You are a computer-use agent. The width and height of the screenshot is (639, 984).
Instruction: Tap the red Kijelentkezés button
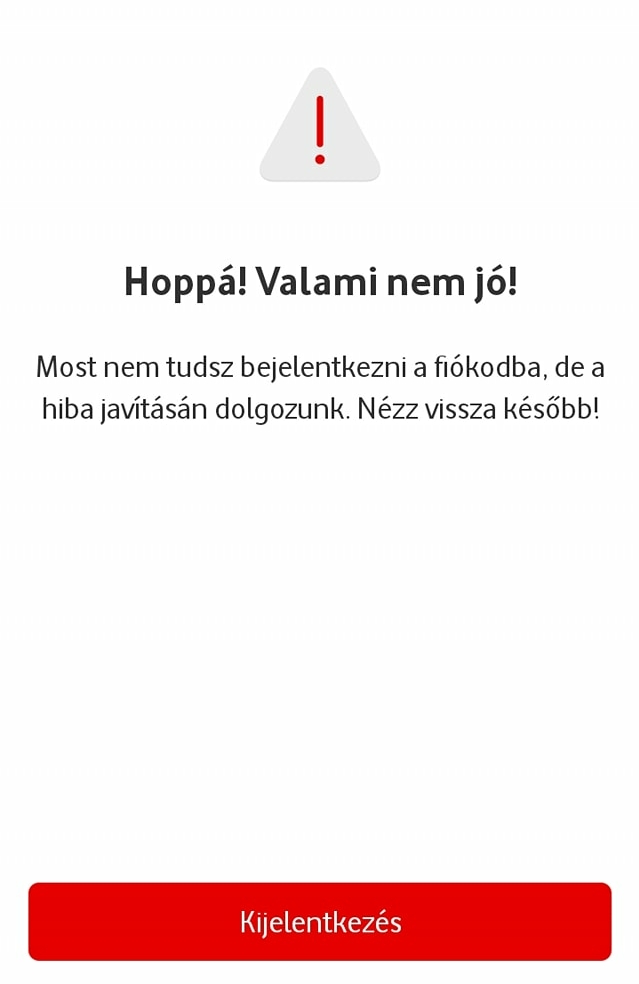(319, 921)
